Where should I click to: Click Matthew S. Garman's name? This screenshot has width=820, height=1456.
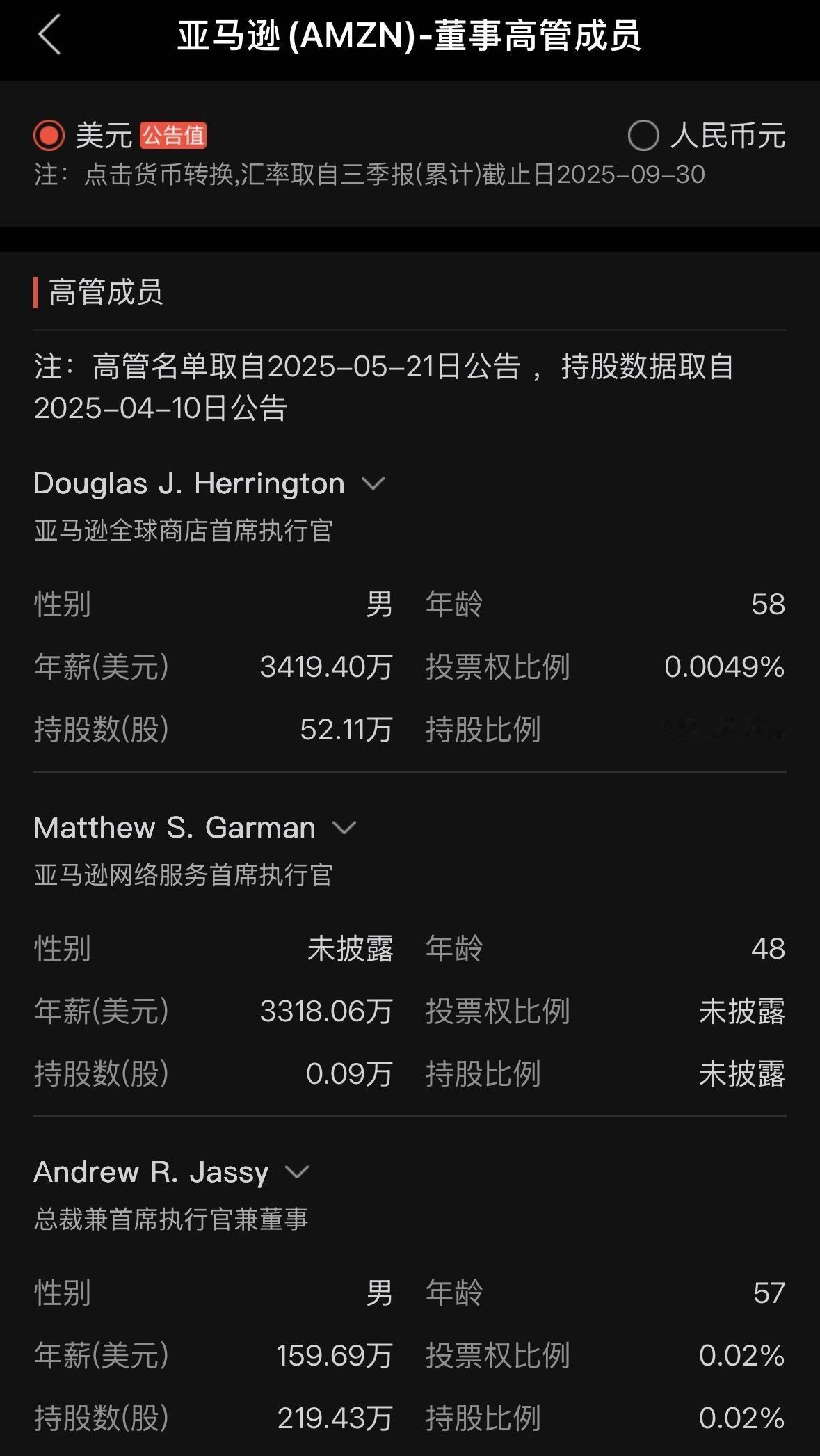point(175,827)
